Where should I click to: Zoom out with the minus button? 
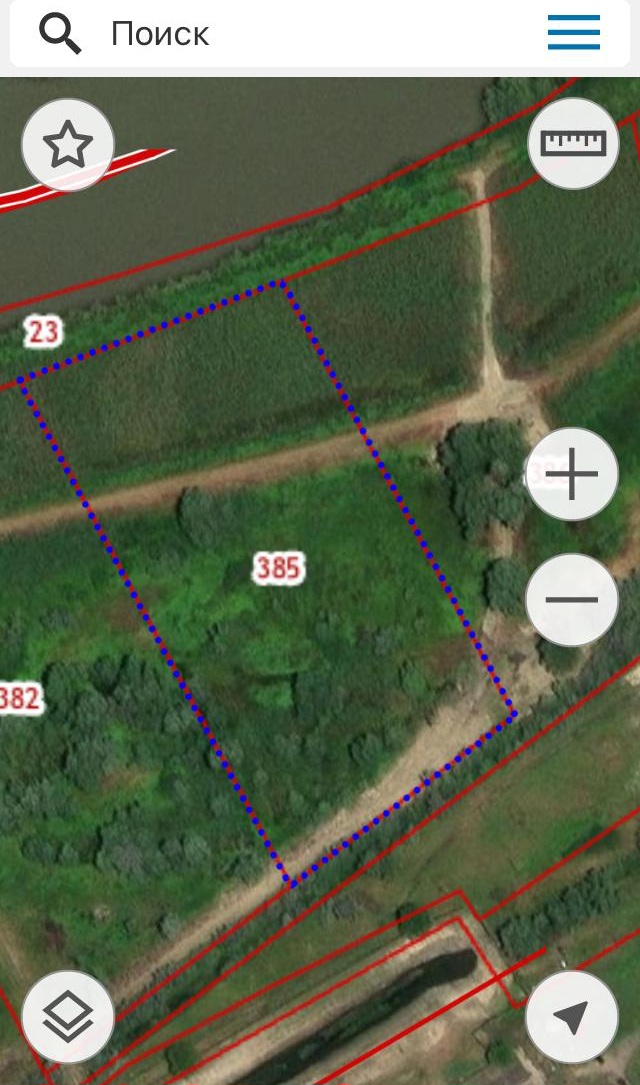tap(572, 599)
